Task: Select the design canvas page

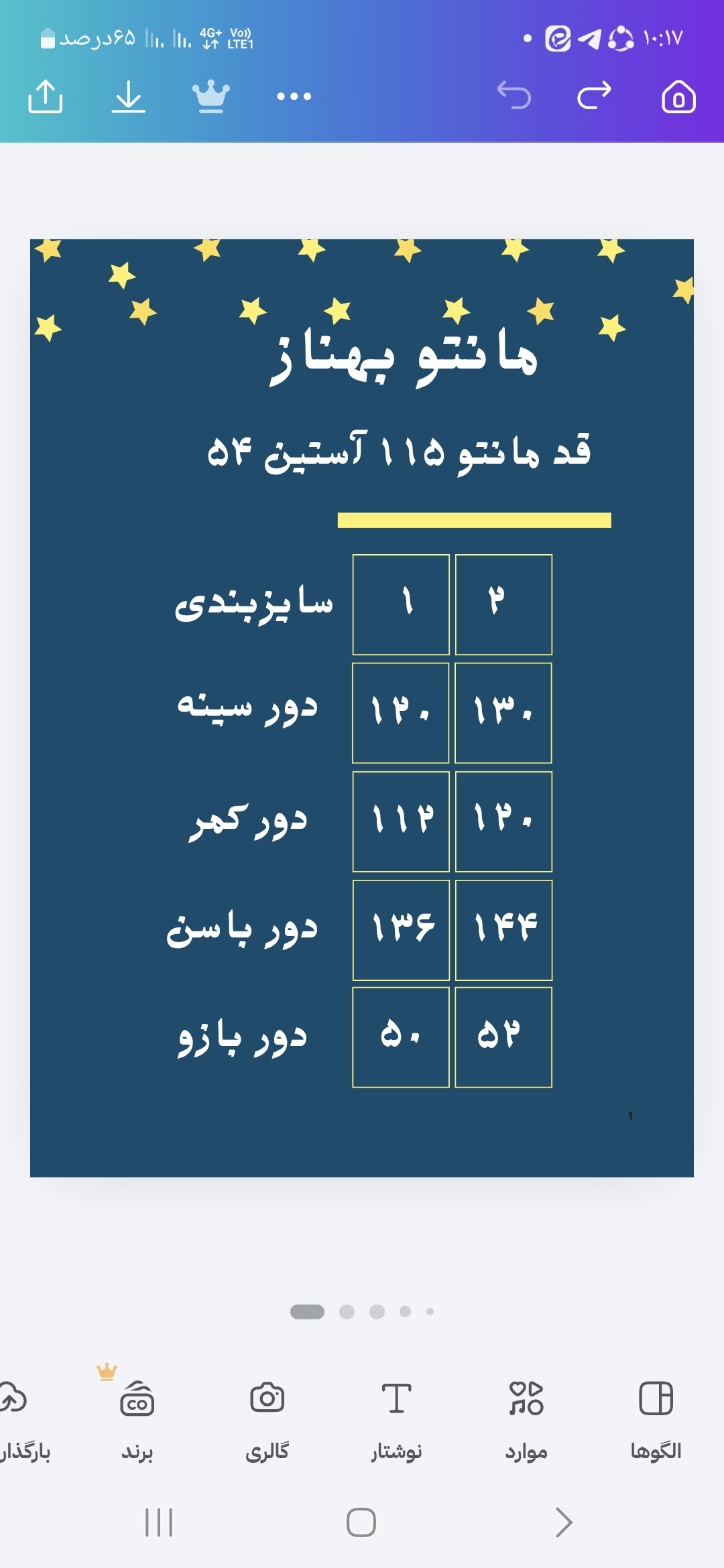Action: tap(362, 708)
